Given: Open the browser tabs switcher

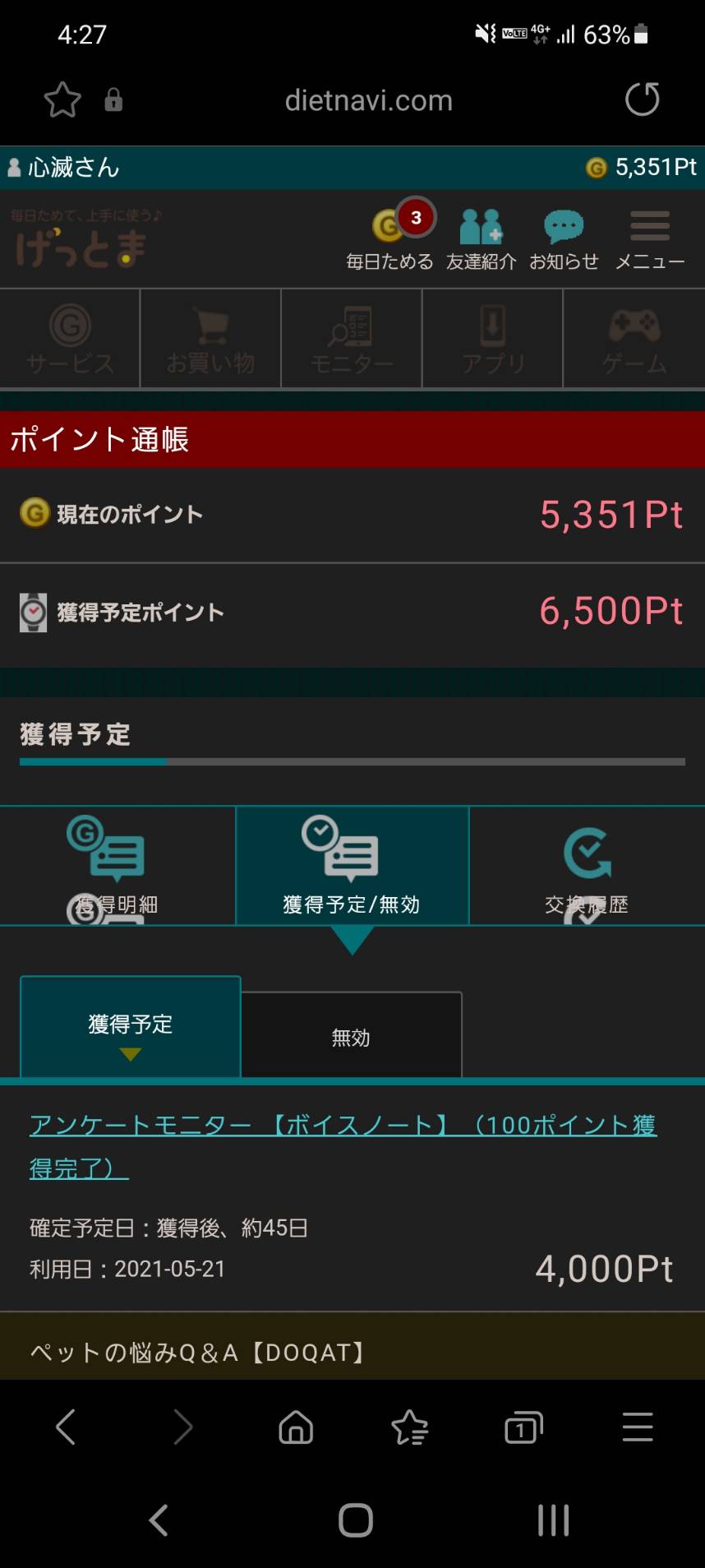Looking at the screenshot, I should click(x=523, y=1427).
